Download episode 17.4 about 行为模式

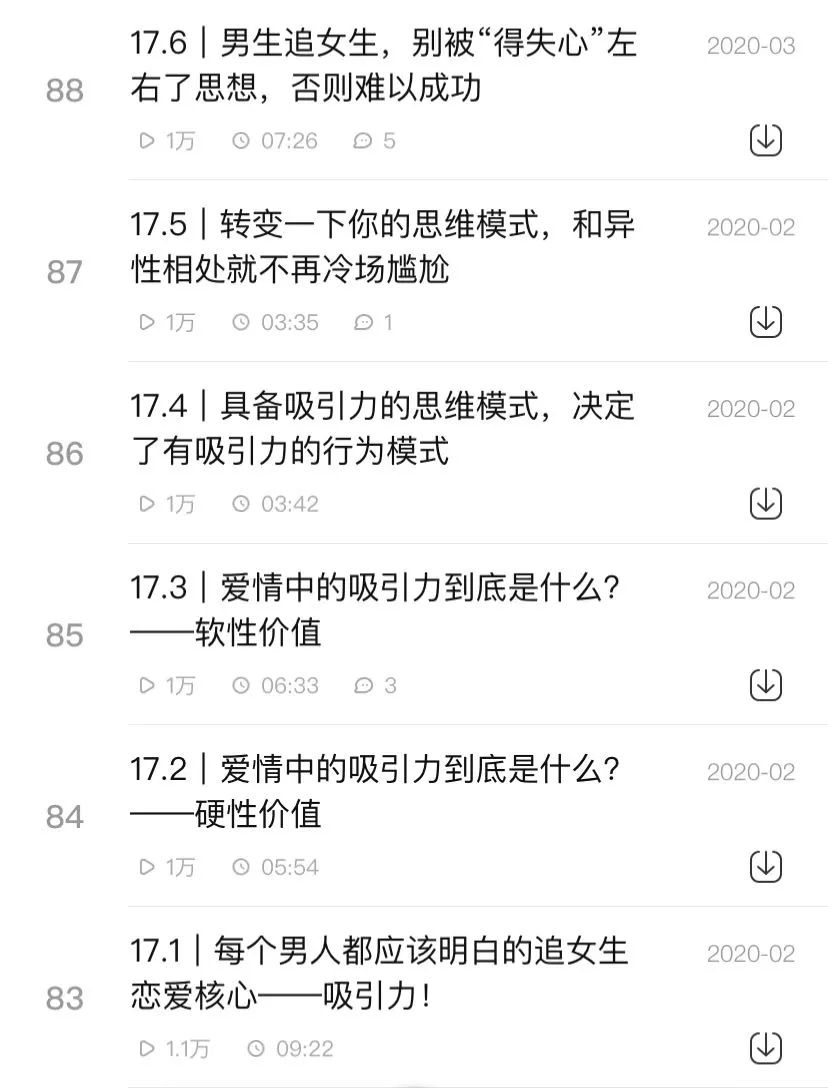(x=765, y=504)
